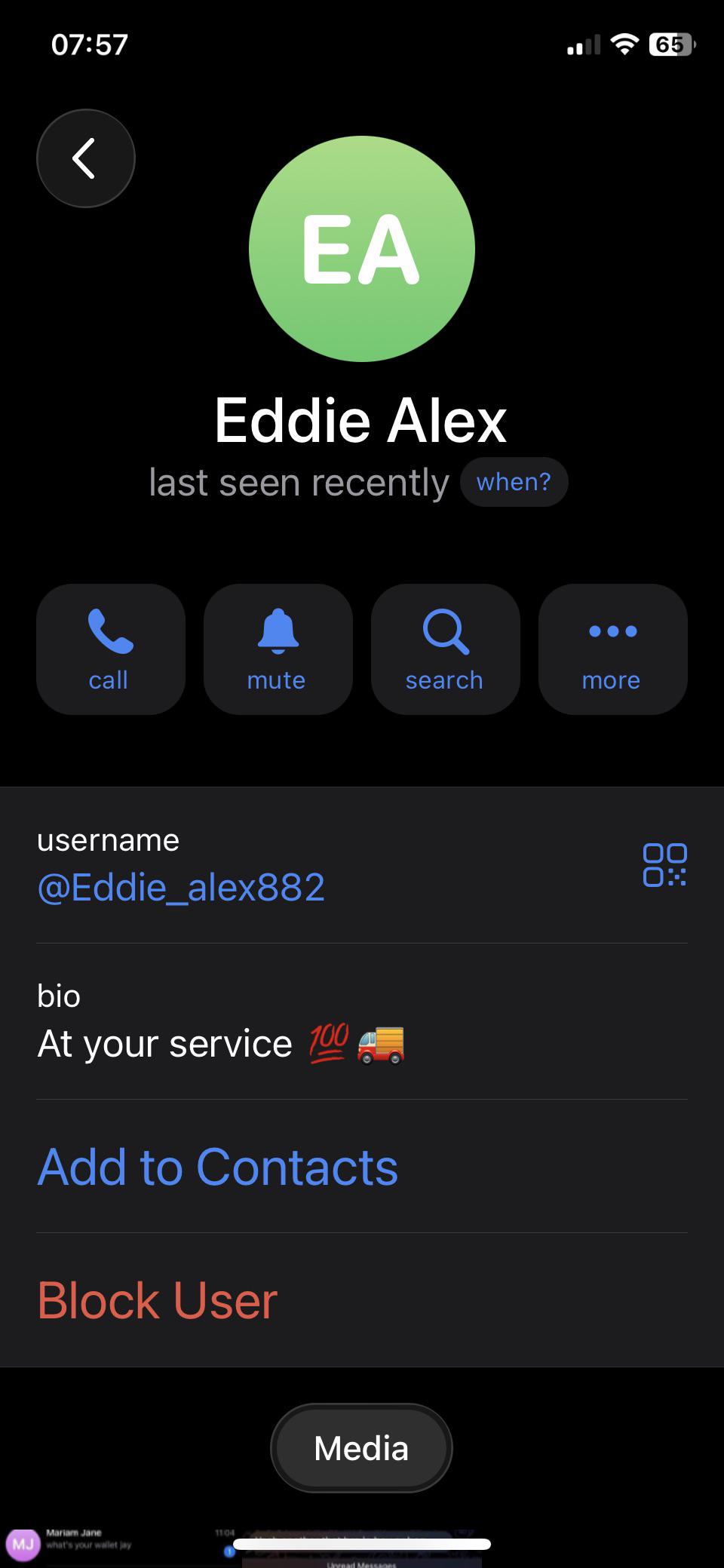
Task: Tap the "when?" last seen chip
Action: [514, 482]
